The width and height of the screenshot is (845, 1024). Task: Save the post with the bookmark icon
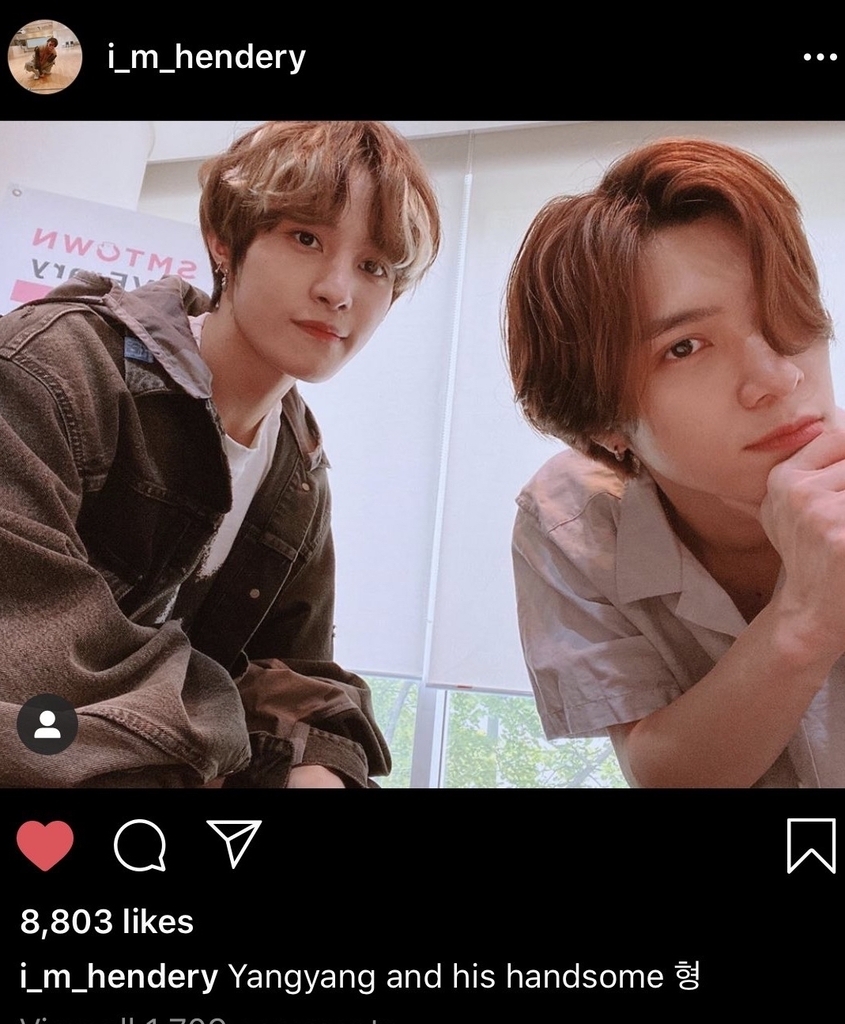[810, 846]
